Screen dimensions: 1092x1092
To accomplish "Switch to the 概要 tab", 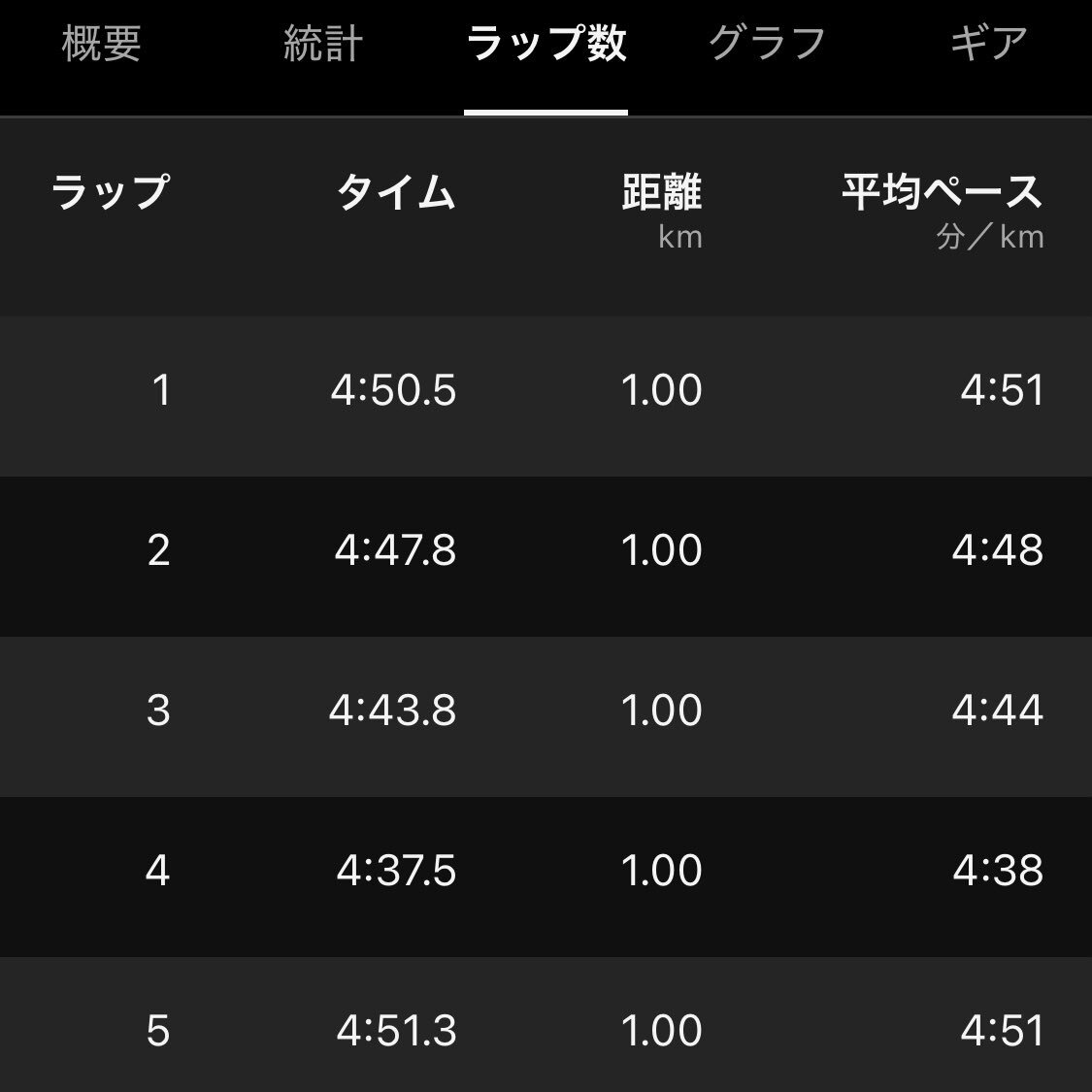I will click(x=101, y=45).
